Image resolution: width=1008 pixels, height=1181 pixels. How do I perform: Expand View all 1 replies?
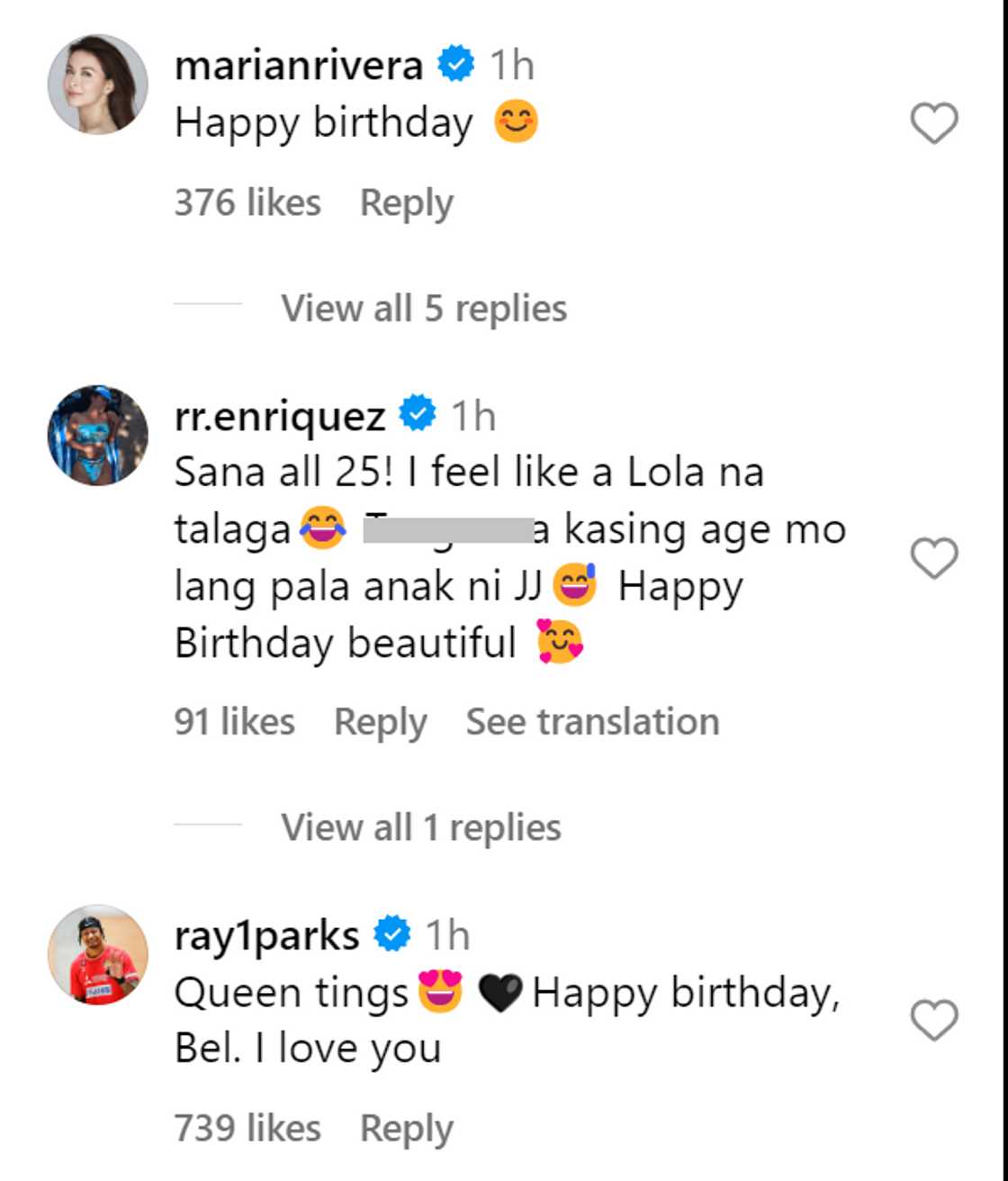tap(420, 827)
